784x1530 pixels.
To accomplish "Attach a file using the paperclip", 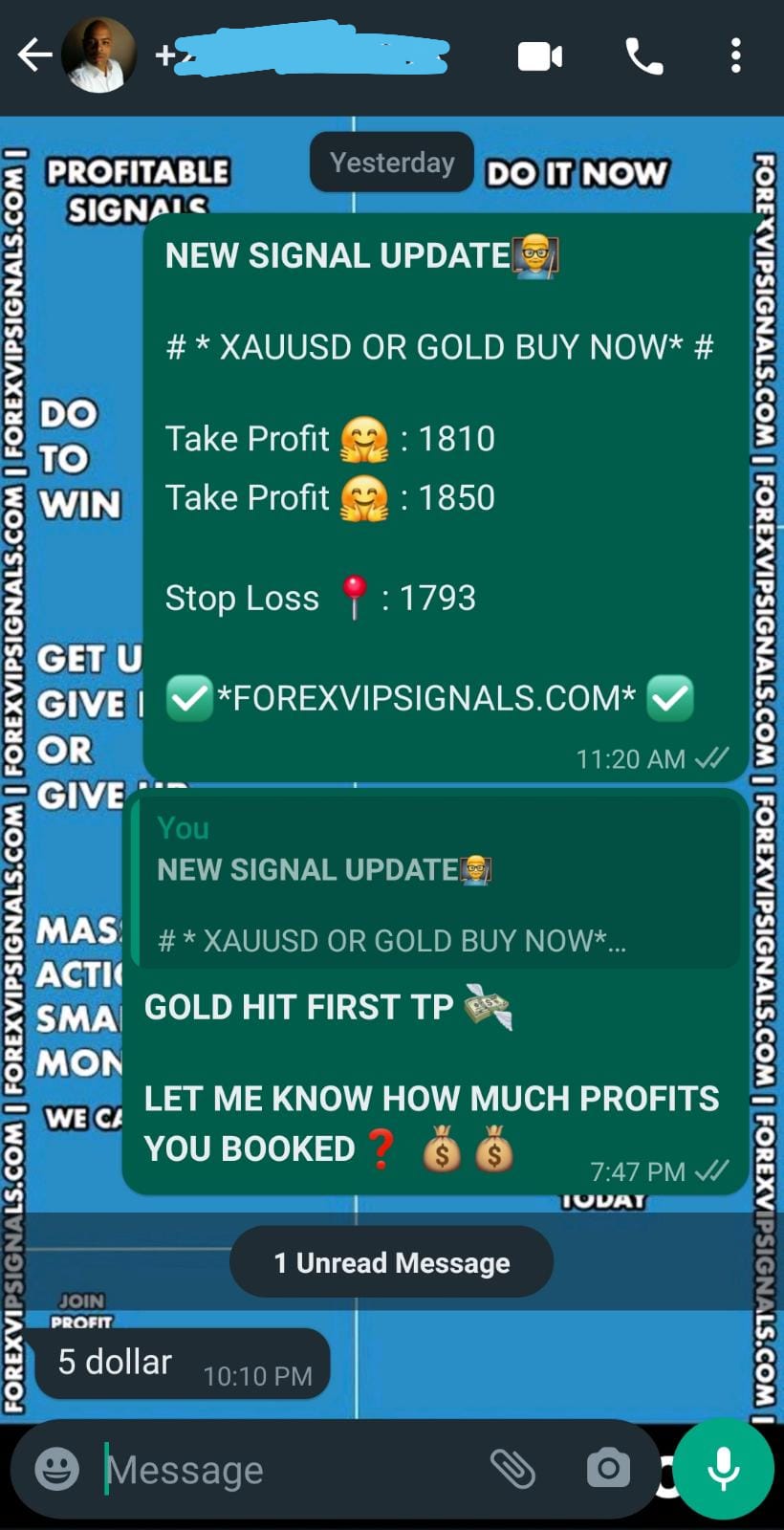I will coord(515,1468).
